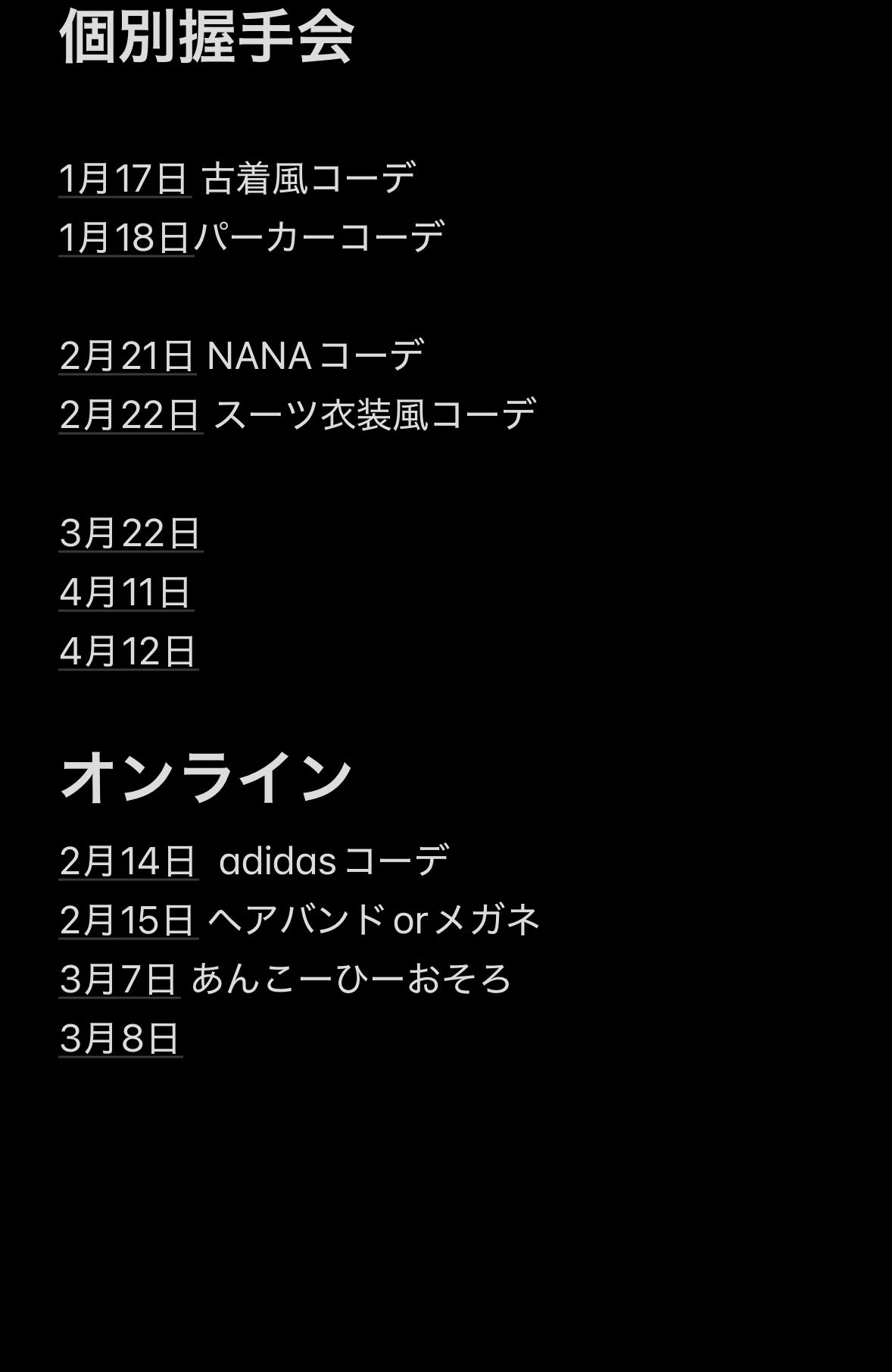Screen dimensions: 892x1372
Task: Open the 2月21日 date link
Action: pyautogui.click(x=127, y=356)
